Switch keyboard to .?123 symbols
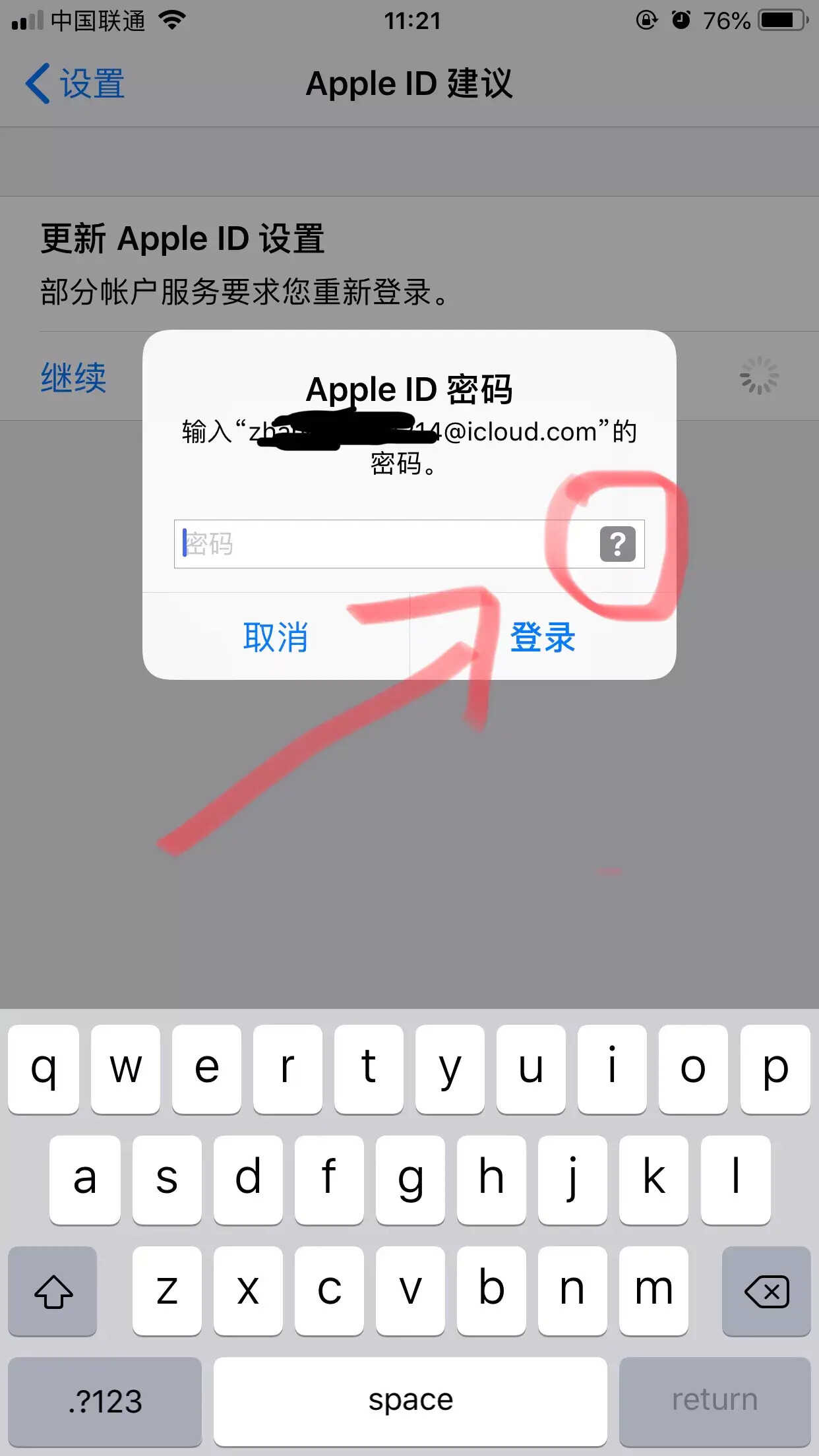Viewport: 819px width, 1456px height. tap(105, 1401)
